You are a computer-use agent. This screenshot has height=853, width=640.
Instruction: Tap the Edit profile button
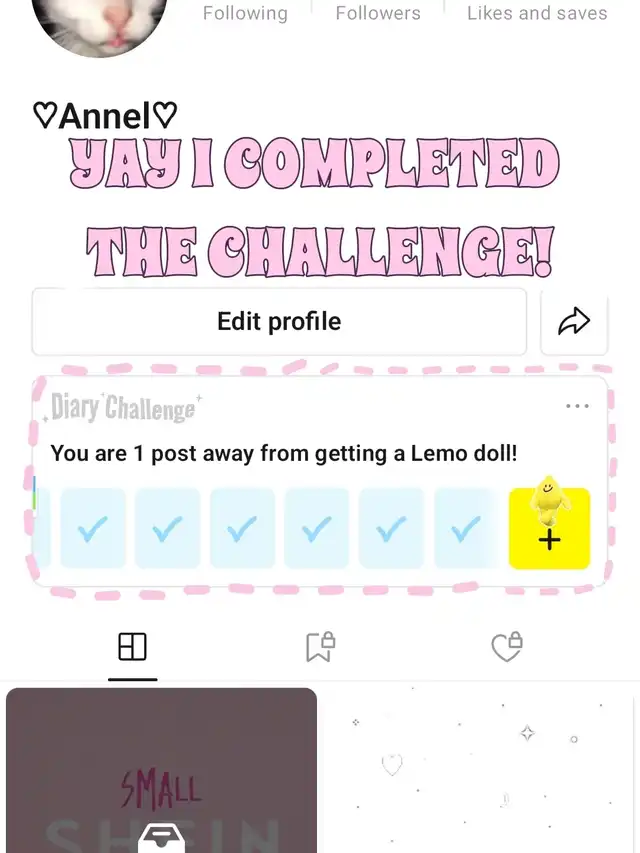click(x=279, y=321)
